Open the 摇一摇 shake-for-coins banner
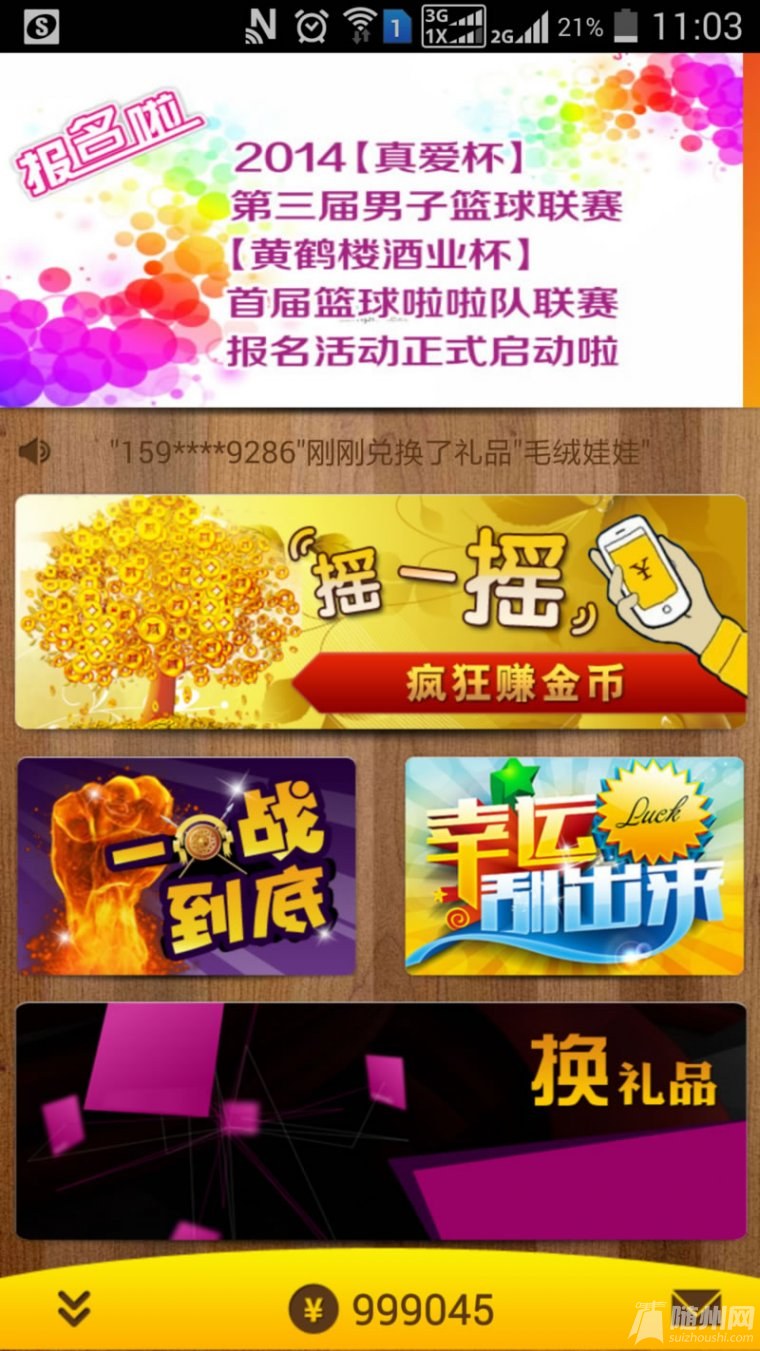 (380, 611)
